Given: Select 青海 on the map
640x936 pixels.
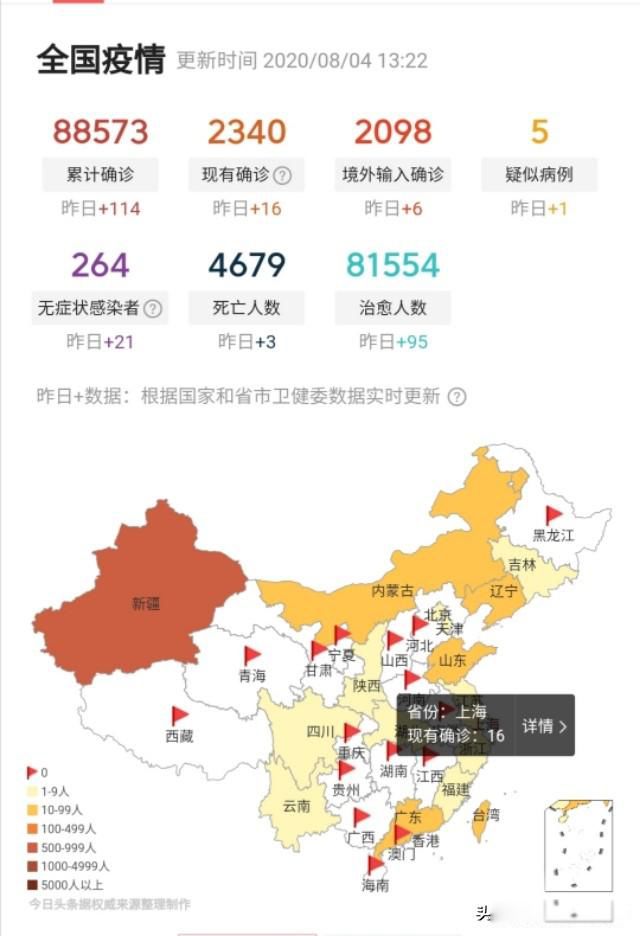Looking at the screenshot, I should click(252, 675).
